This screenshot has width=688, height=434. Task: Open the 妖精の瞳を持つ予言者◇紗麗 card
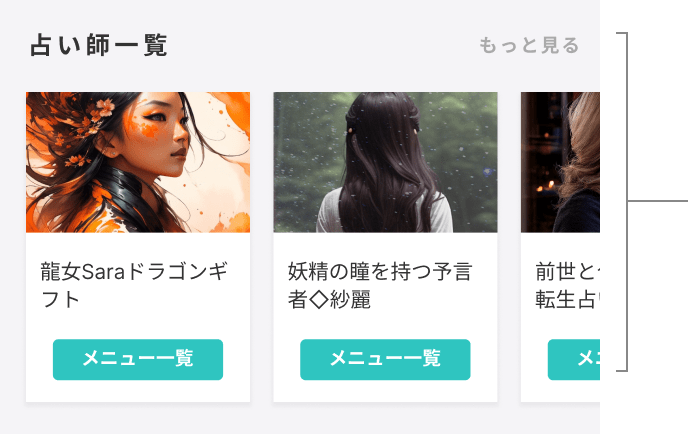385,163
